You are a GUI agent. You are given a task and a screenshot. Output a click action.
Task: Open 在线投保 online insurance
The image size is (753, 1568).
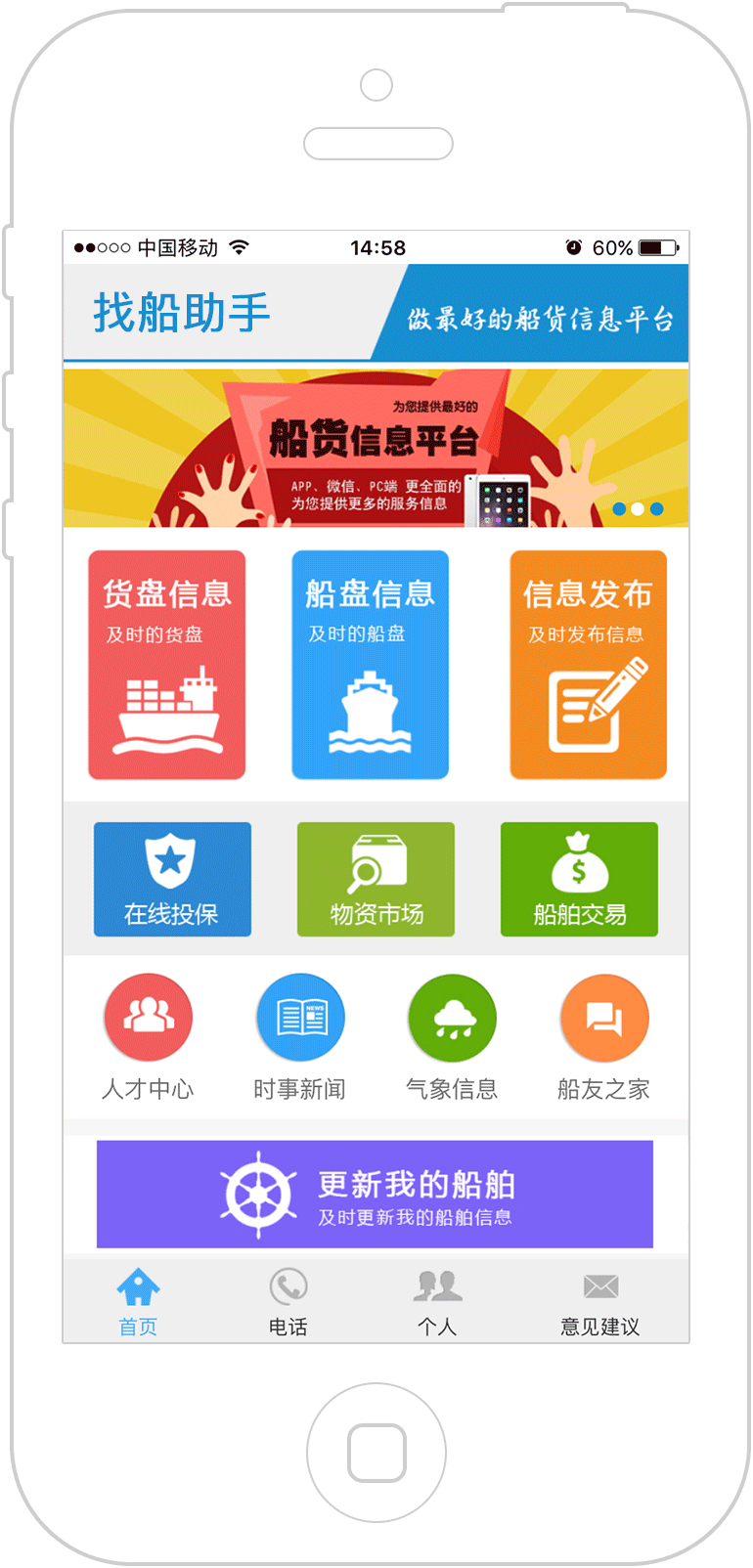click(172, 879)
